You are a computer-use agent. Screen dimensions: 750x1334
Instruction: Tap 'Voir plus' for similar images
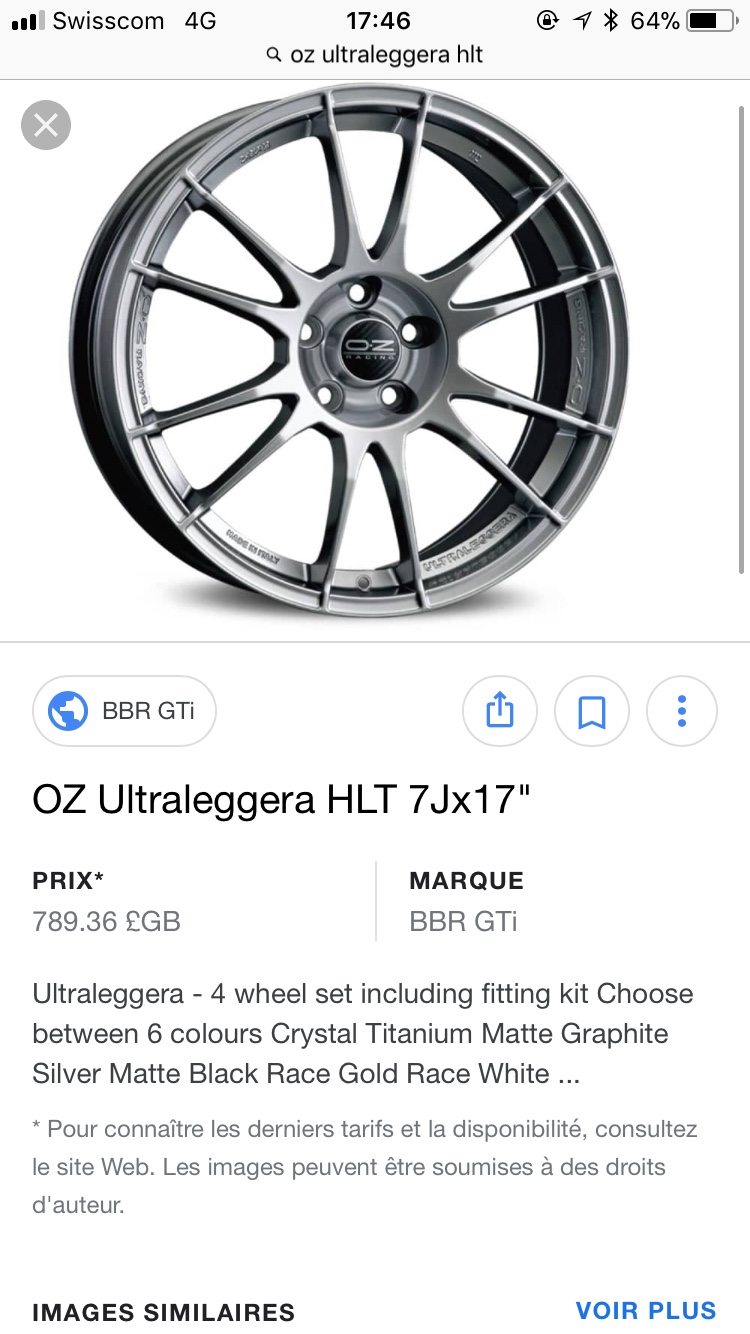pyautogui.click(x=646, y=1310)
